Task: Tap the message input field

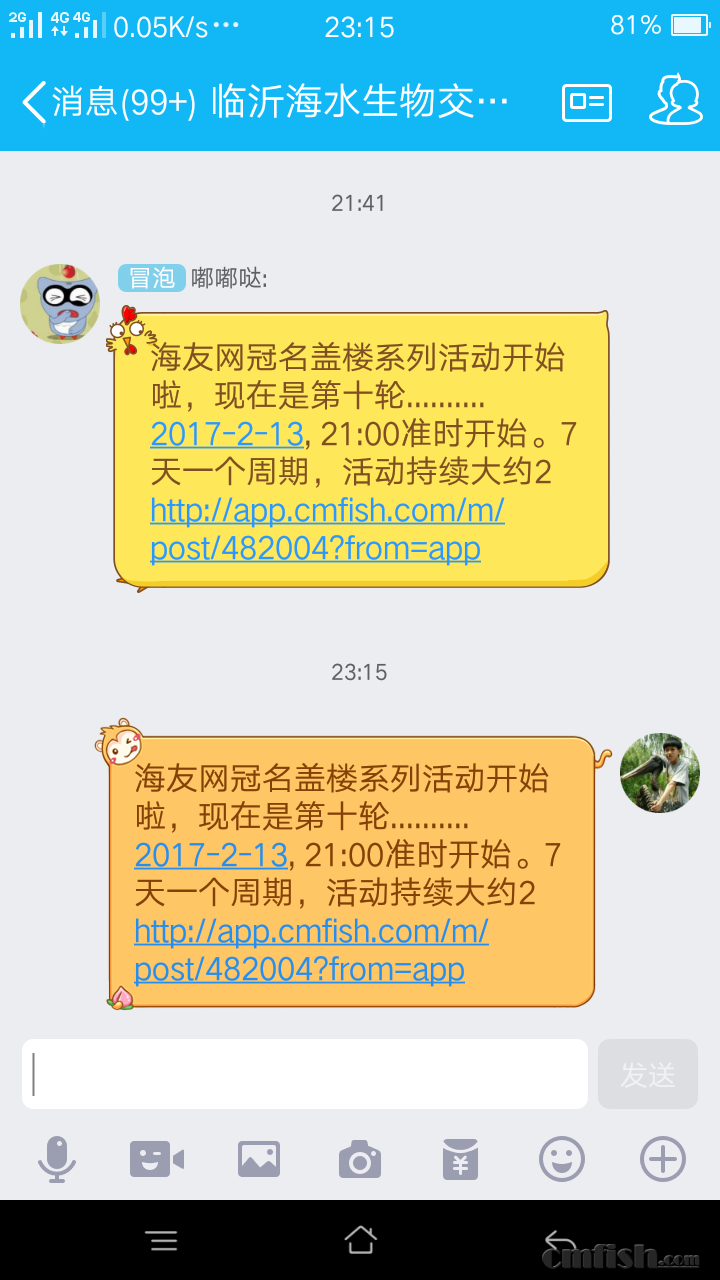Action: click(305, 1073)
